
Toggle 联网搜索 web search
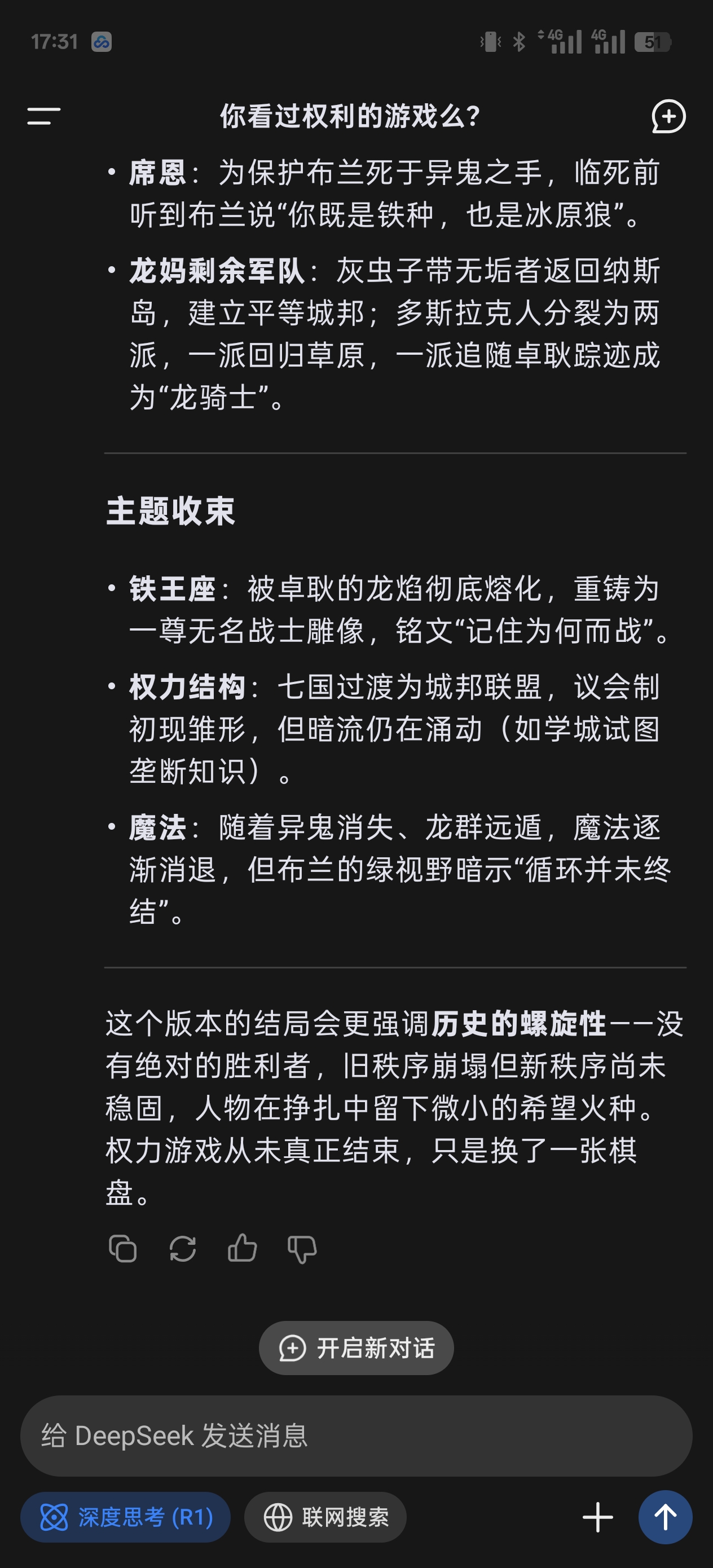pos(325,1517)
